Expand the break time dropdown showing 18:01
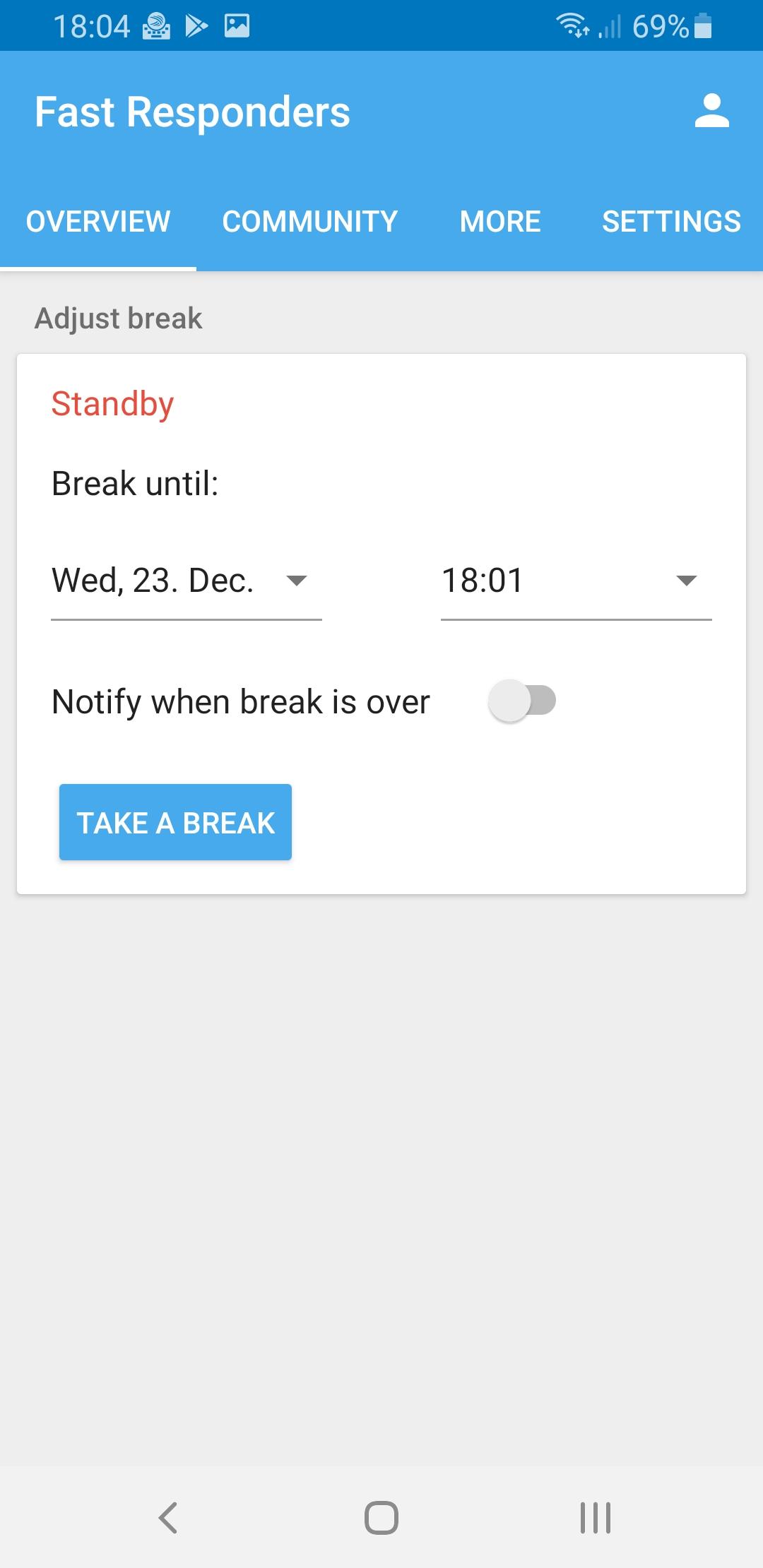763x1568 pixels. 576,581
